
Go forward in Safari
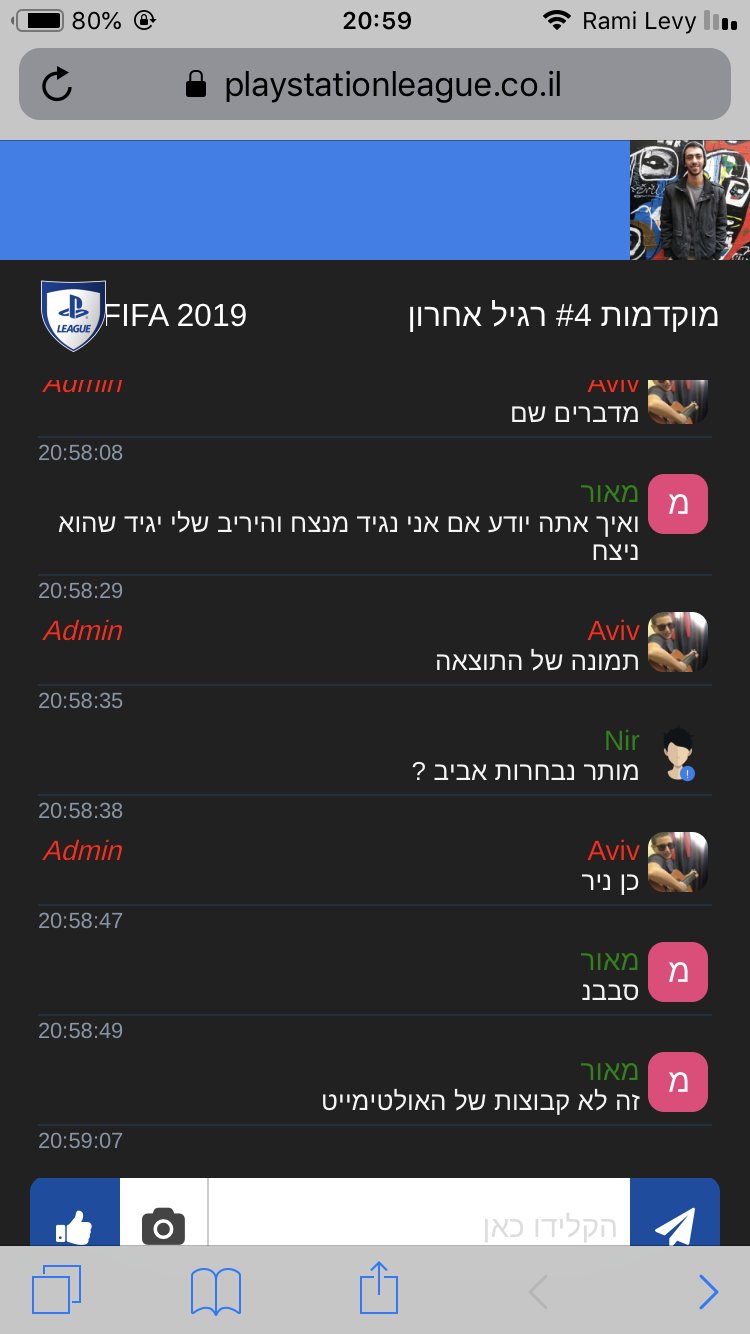coord(708,1292)
